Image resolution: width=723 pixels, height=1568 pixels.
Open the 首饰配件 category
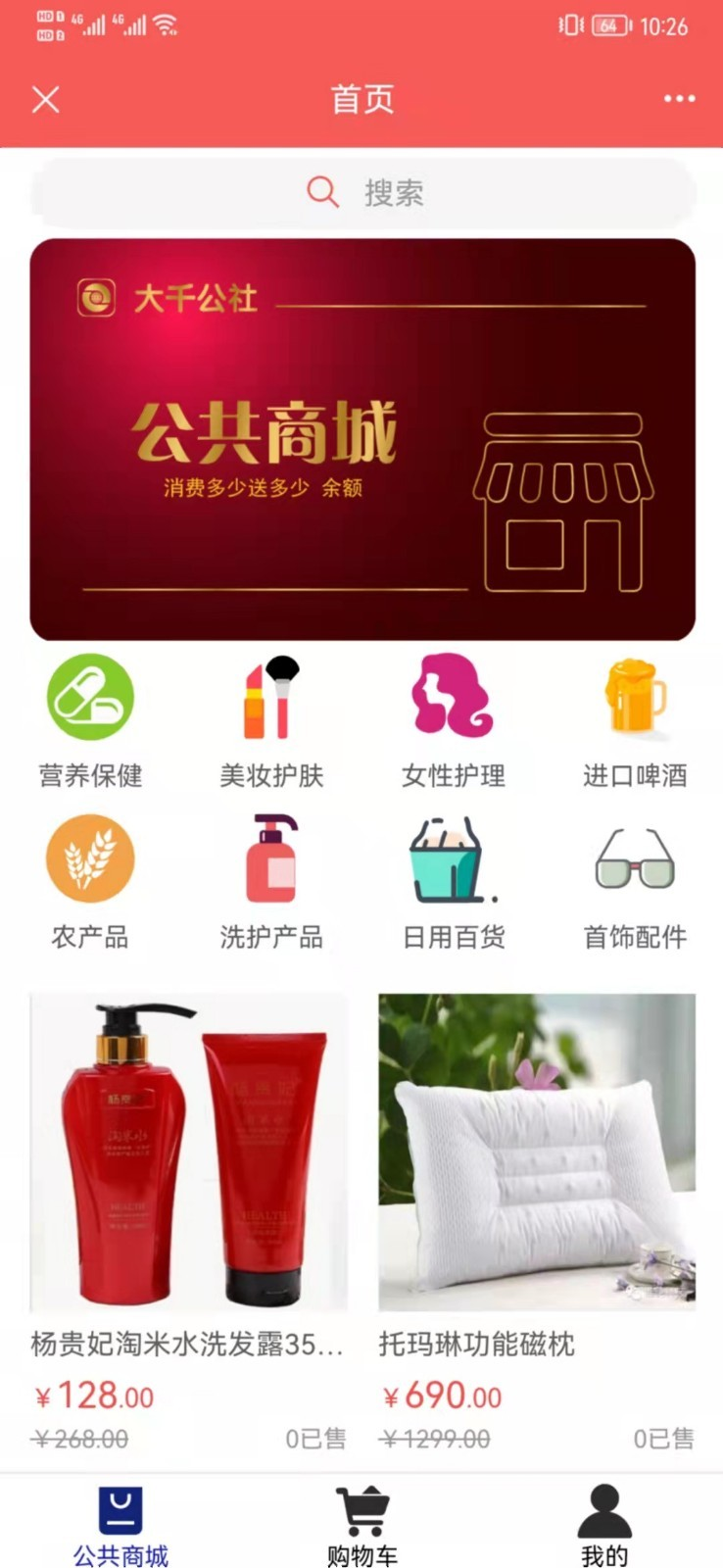pyautogui.click(x=634, y=882)
